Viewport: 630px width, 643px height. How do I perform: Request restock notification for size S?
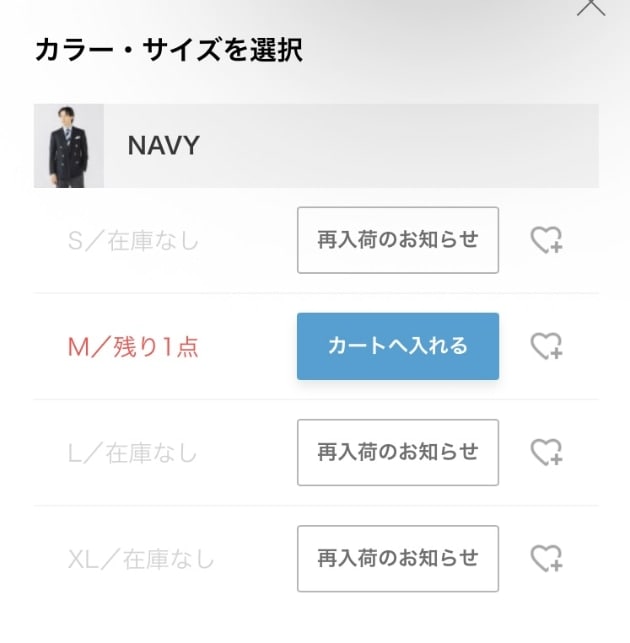(x=397, y=240)
